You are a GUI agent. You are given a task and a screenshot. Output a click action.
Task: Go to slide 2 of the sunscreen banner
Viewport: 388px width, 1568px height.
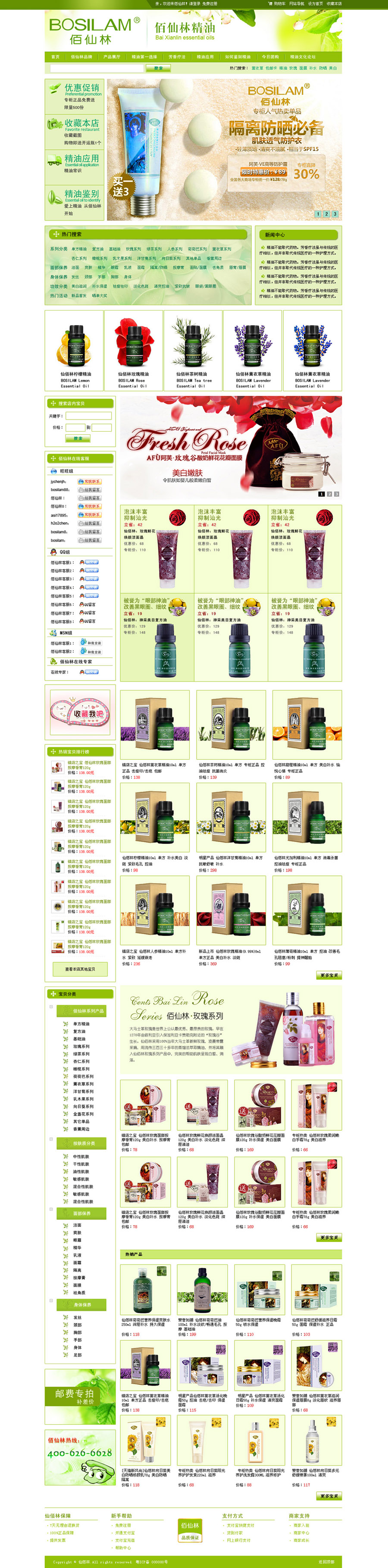pos(326,213)
